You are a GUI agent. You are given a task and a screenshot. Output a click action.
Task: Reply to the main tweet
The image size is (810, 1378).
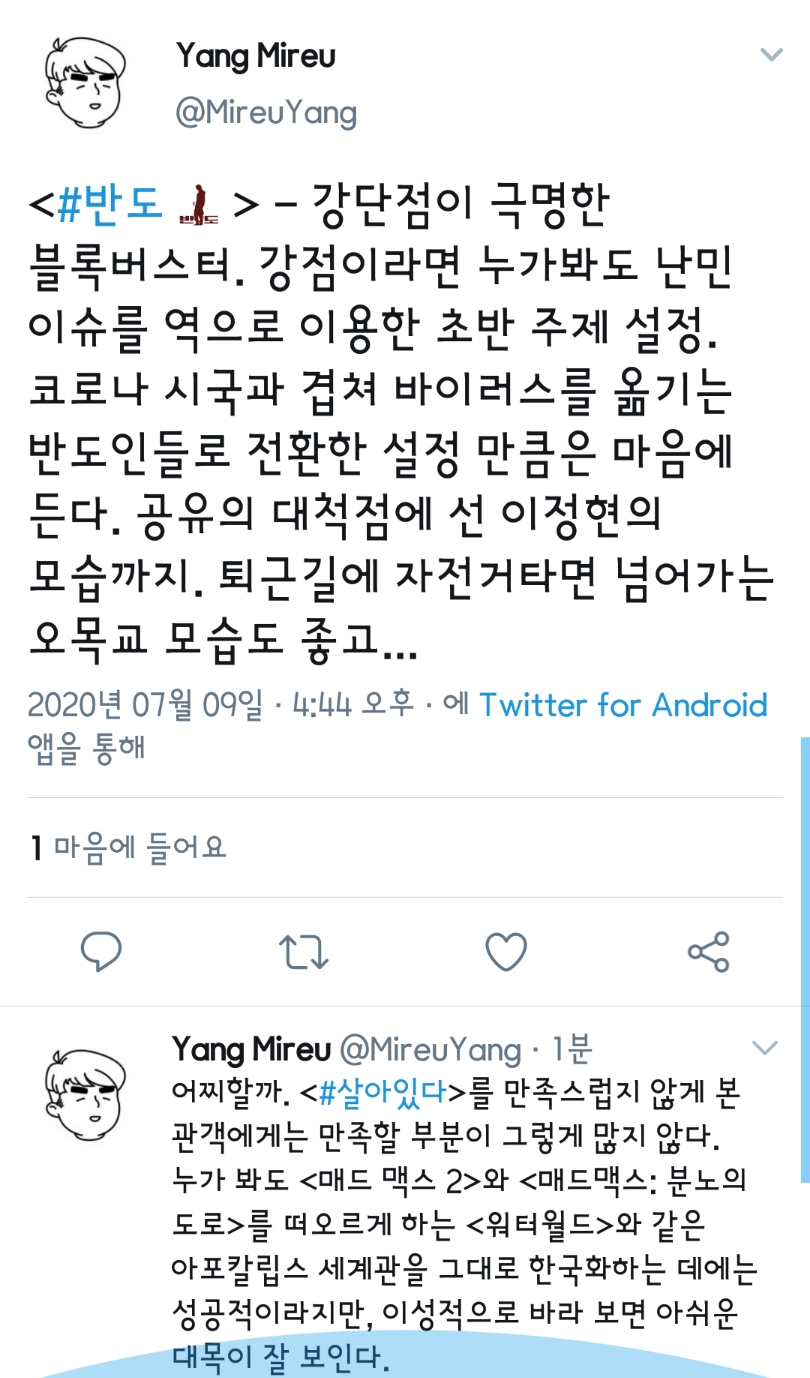pyautogui.click(x=101, y=951)
